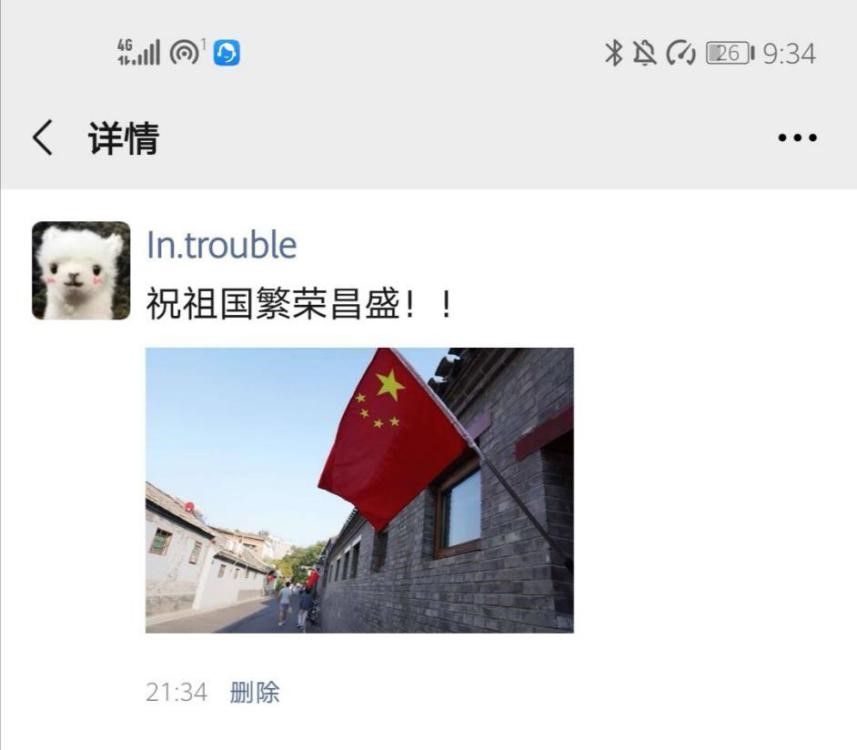
Task: Go back from the 详情 page
Action: (42, 138)
